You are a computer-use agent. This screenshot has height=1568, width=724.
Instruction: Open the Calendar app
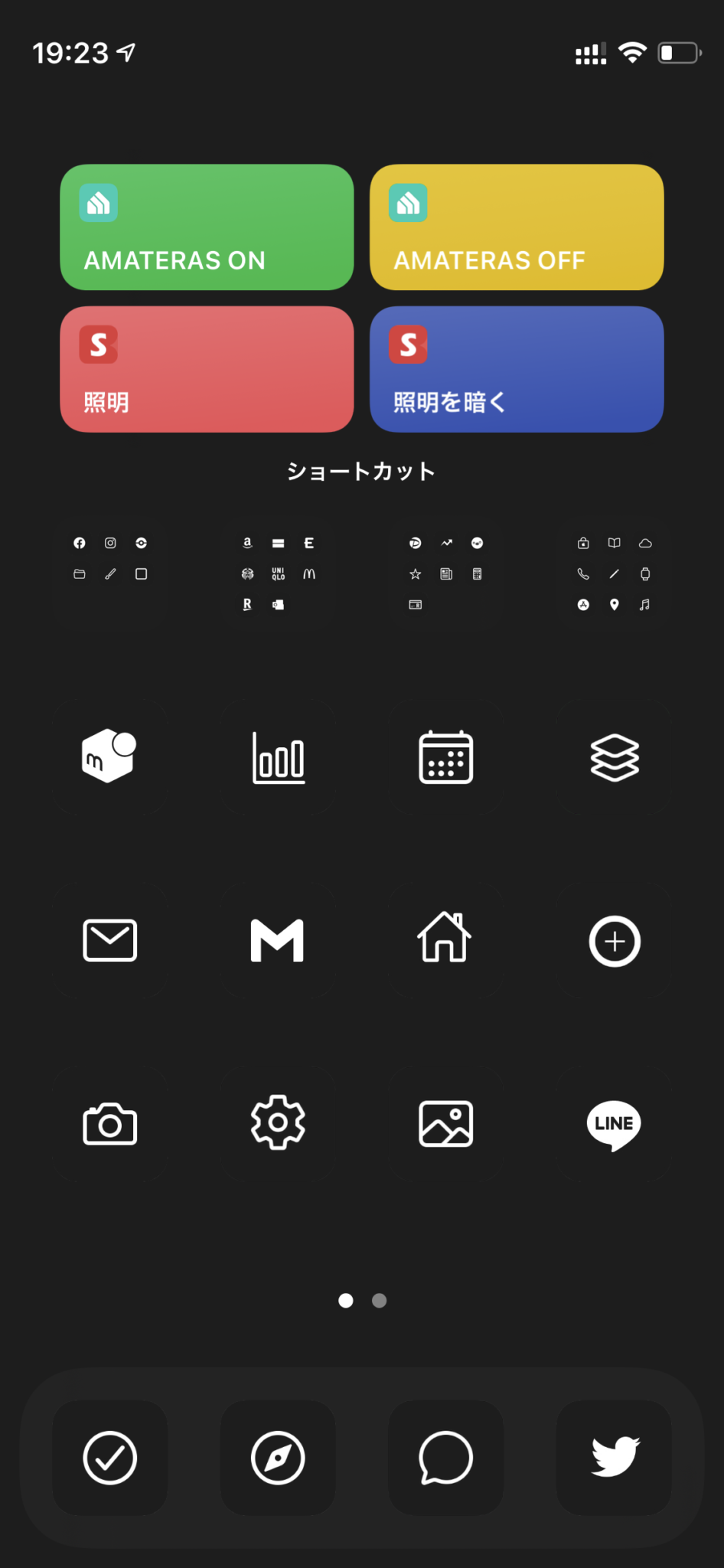click(x=445, y=757)
